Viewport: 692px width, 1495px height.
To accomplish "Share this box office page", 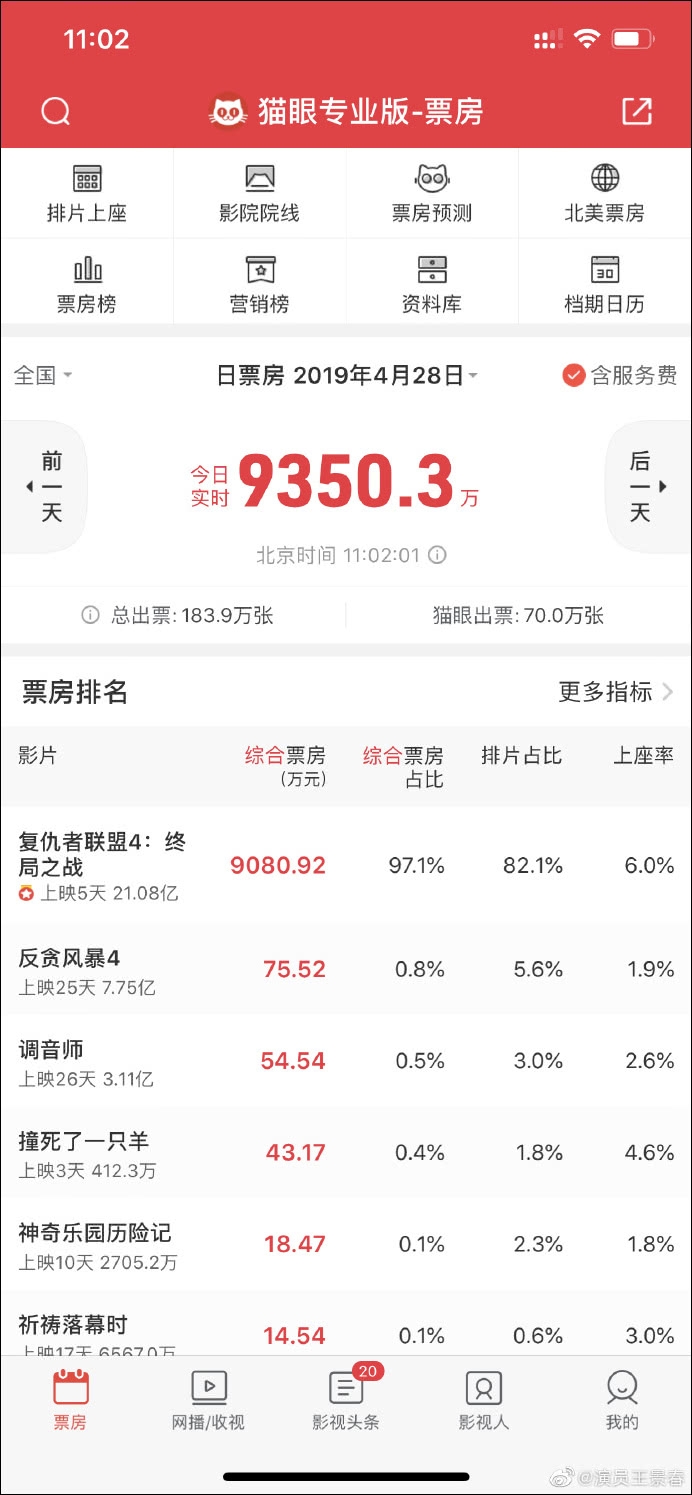I will click(637, 111).
